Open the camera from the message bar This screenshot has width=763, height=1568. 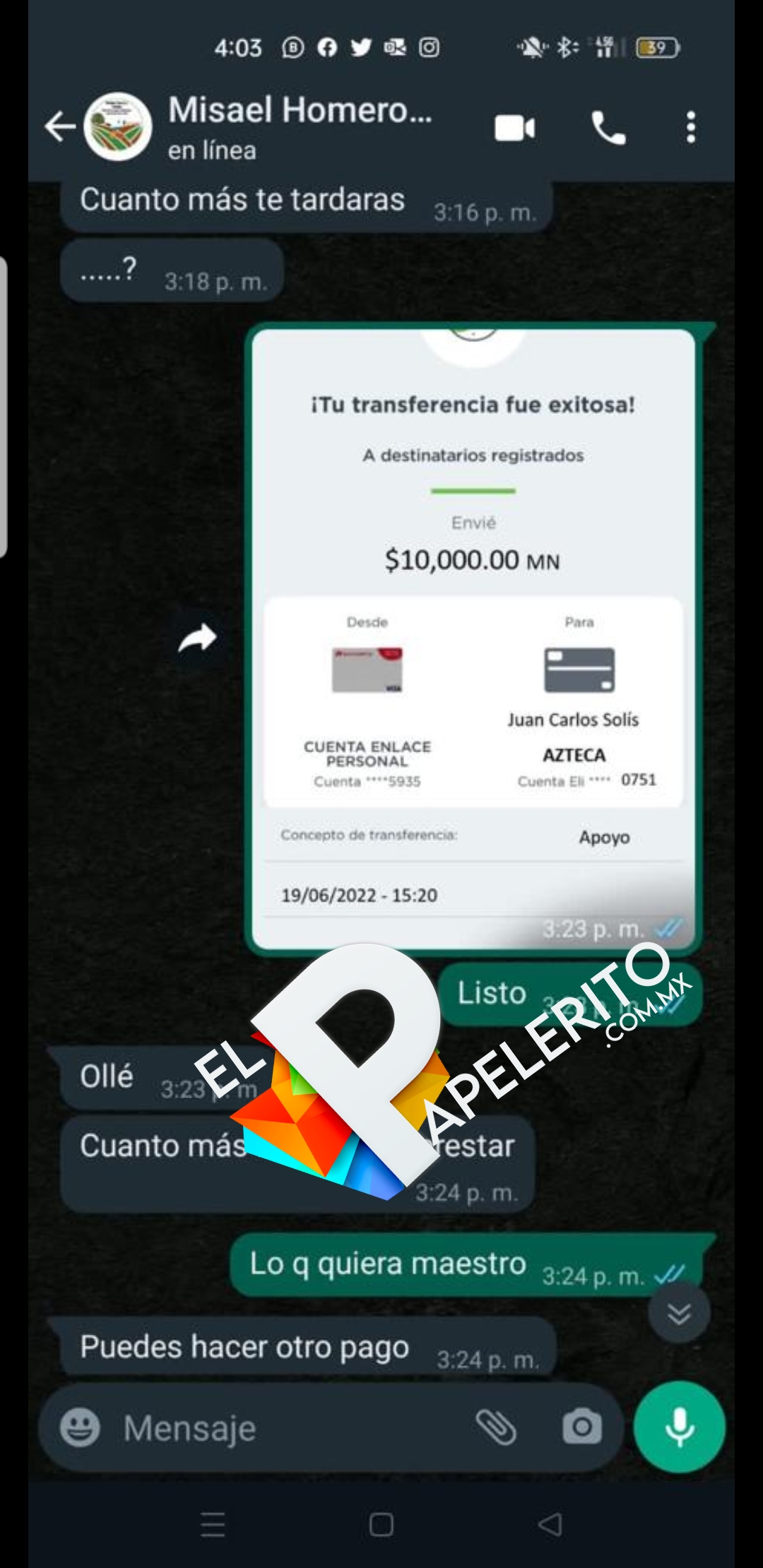(581, 1427)
